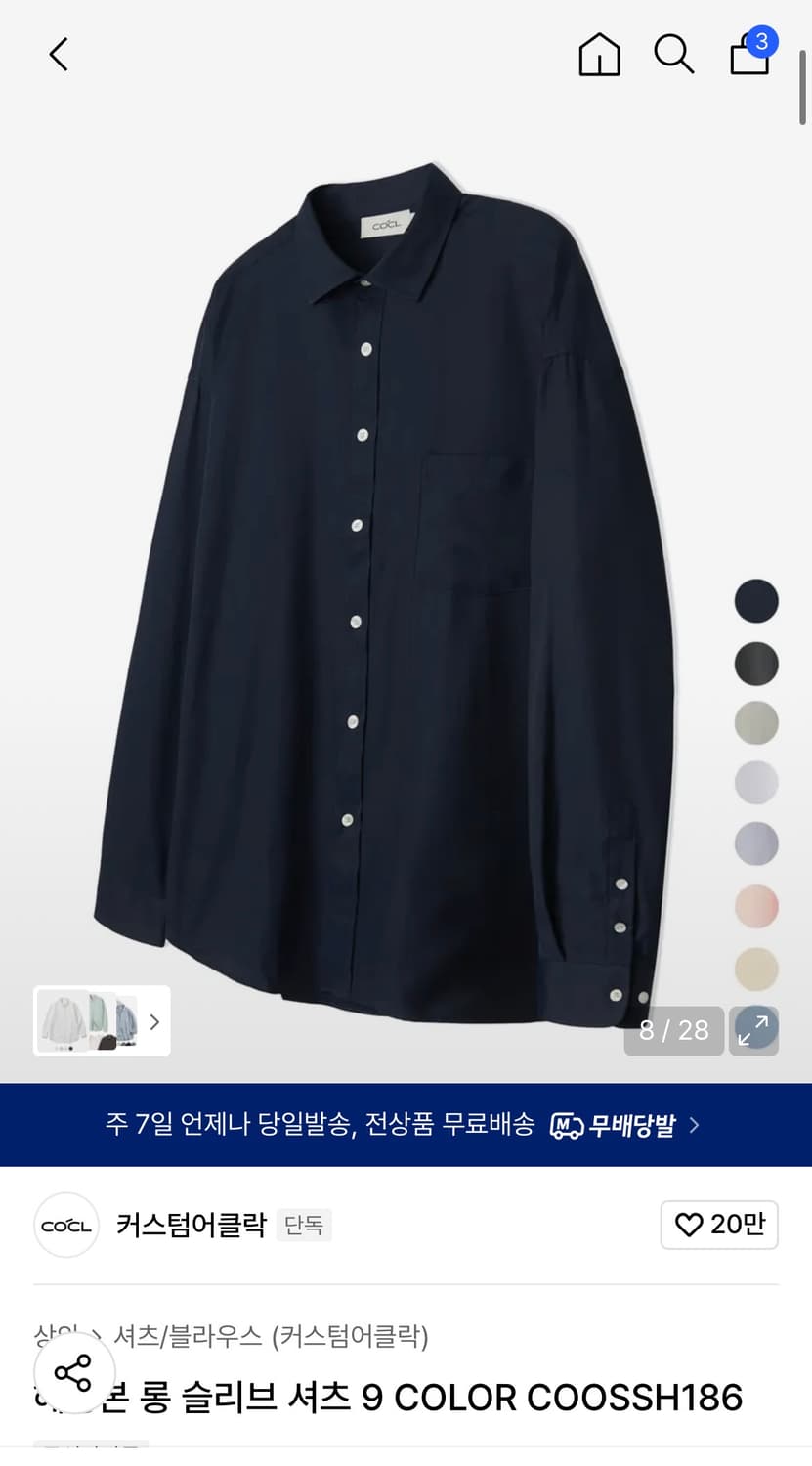812x1466 pixels.
Task: Open the 커스텀어클락 brand page
Action: 192,1225
